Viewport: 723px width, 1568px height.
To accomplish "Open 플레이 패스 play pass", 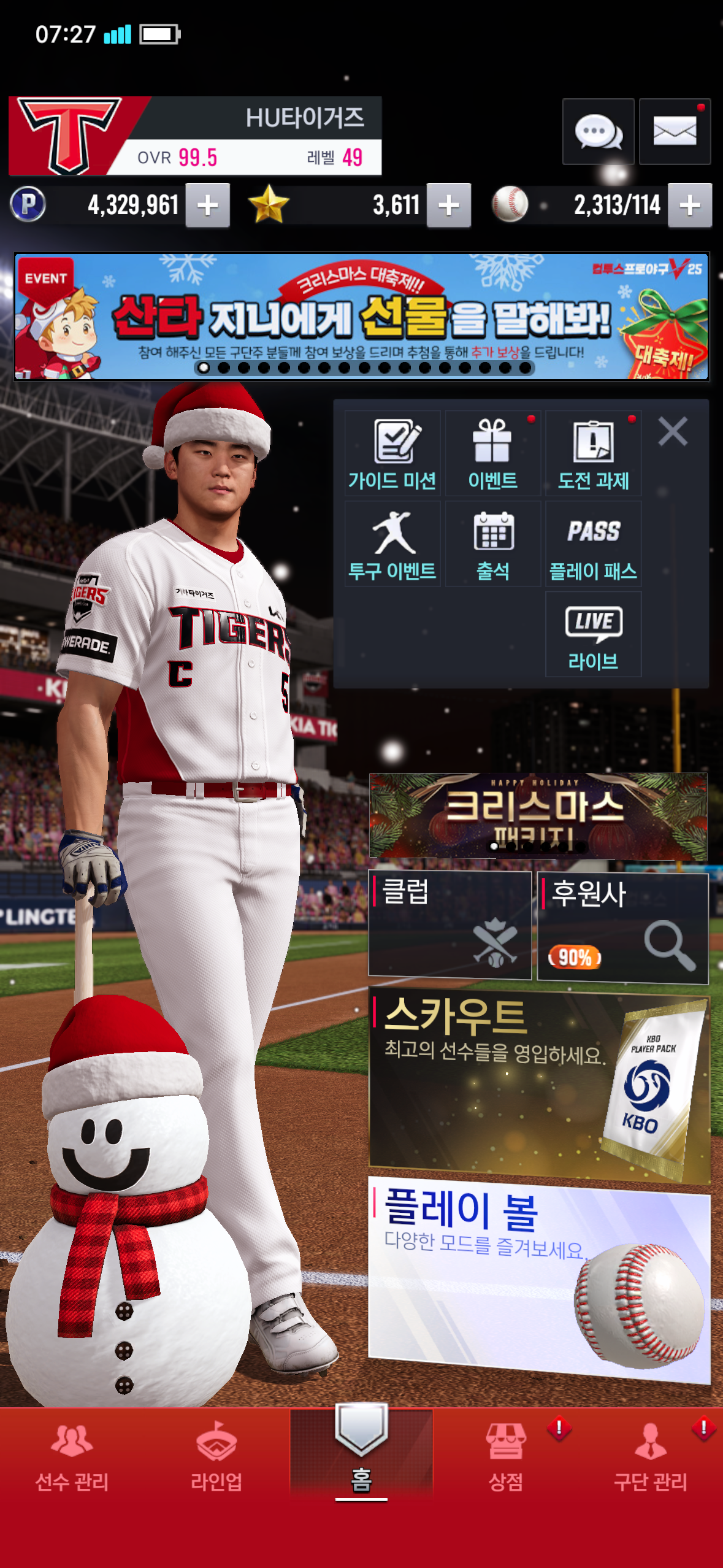I will coord(593,544).
